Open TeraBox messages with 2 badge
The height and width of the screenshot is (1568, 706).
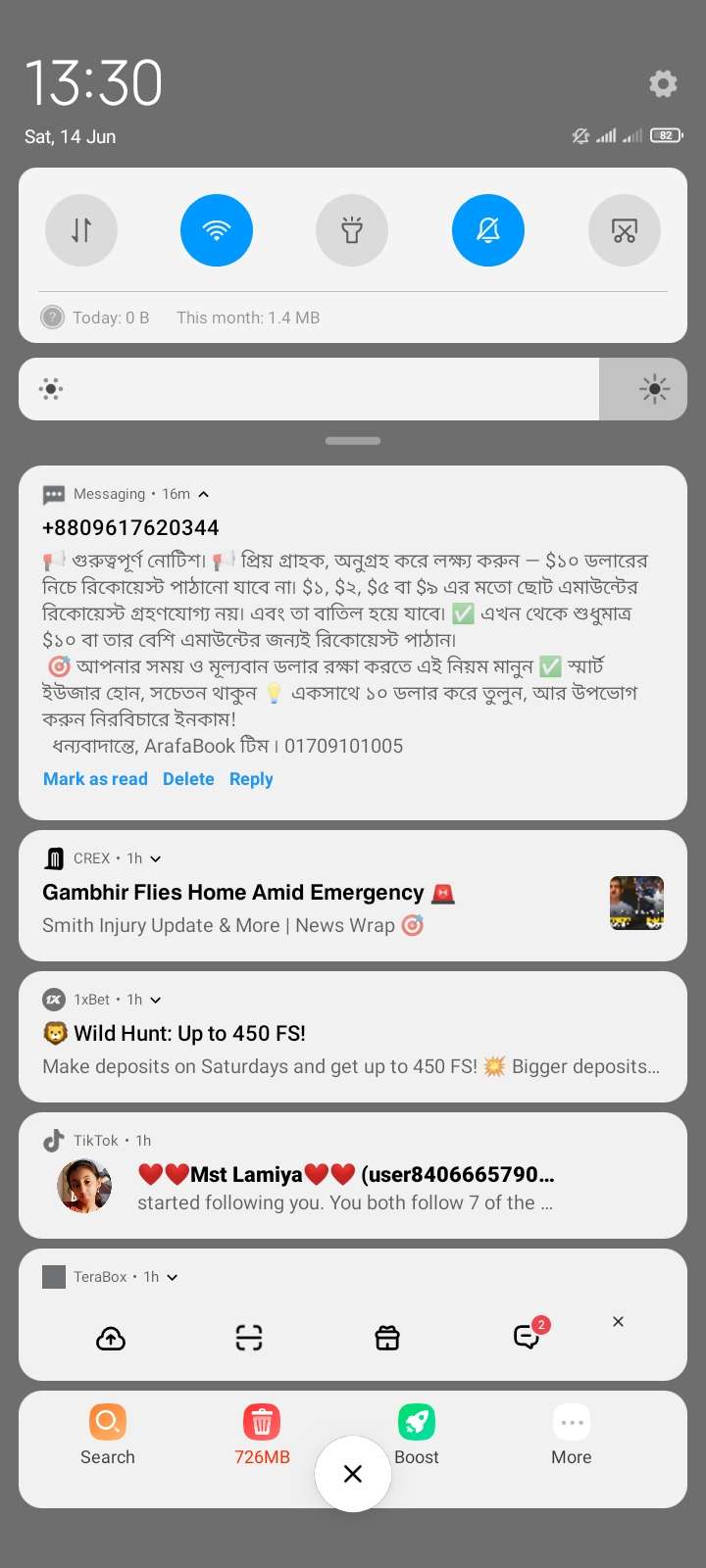point(527,1337)
